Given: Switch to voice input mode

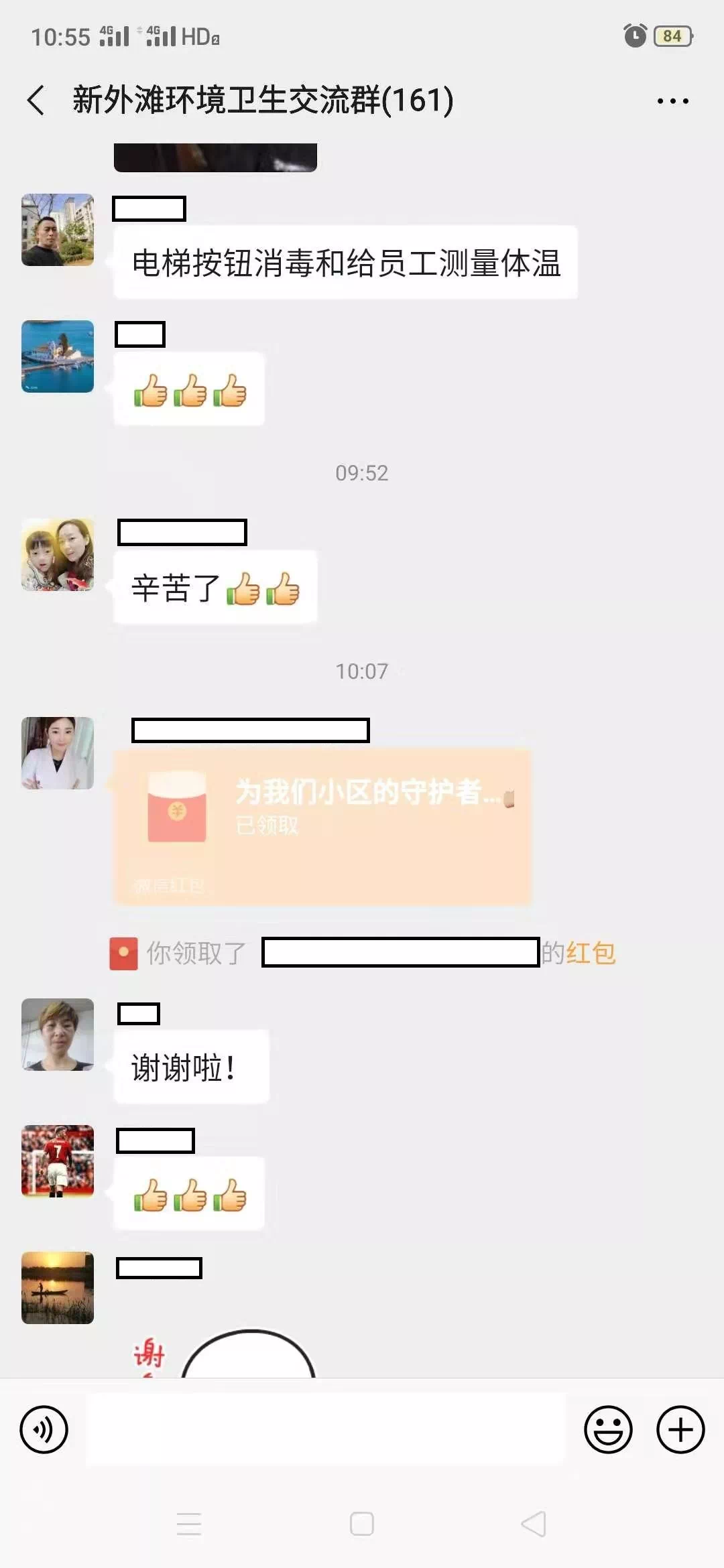Looking at the screenshot, I should click(44, 1429).
